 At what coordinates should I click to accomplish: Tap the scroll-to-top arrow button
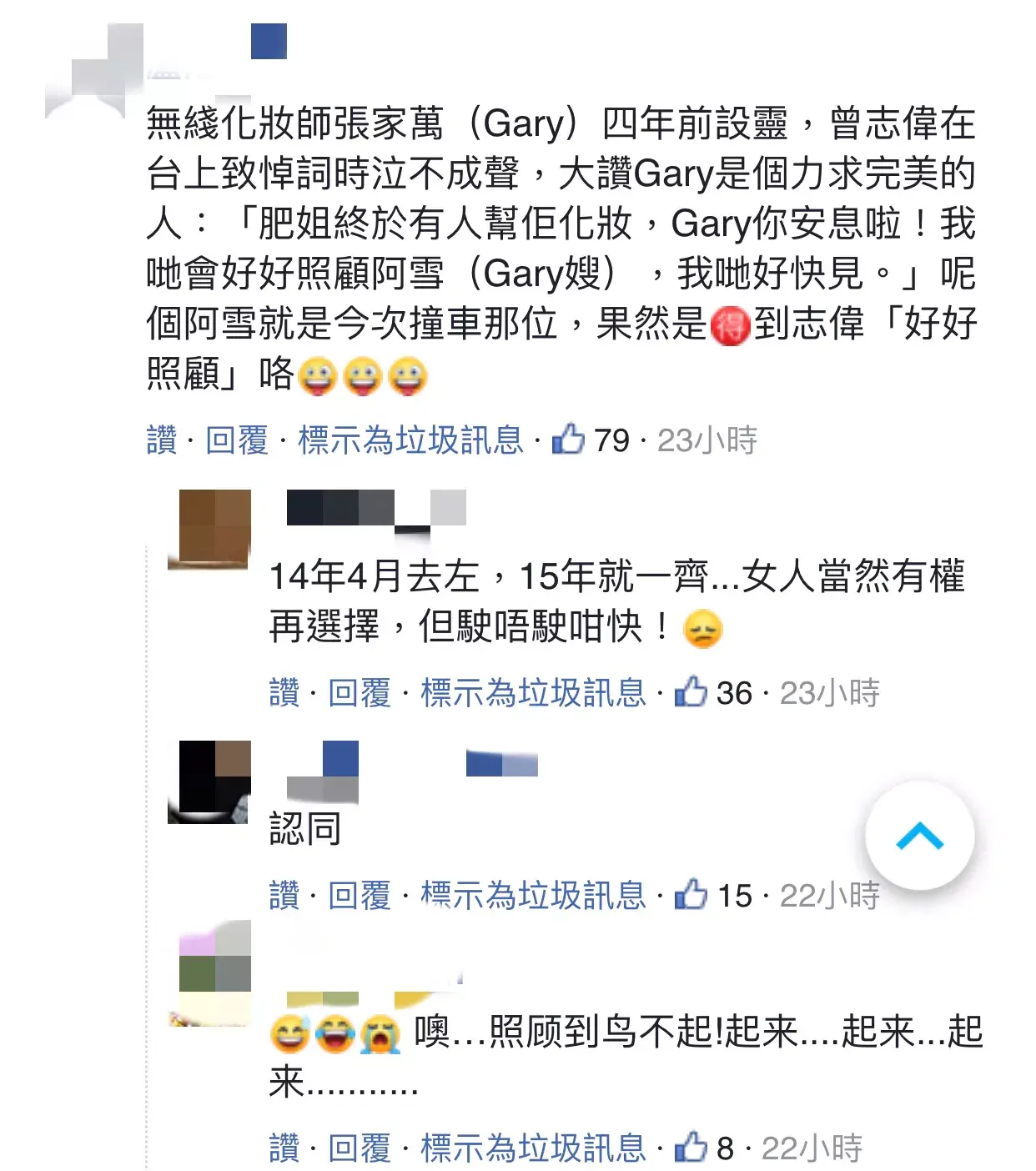click(919, 836)
